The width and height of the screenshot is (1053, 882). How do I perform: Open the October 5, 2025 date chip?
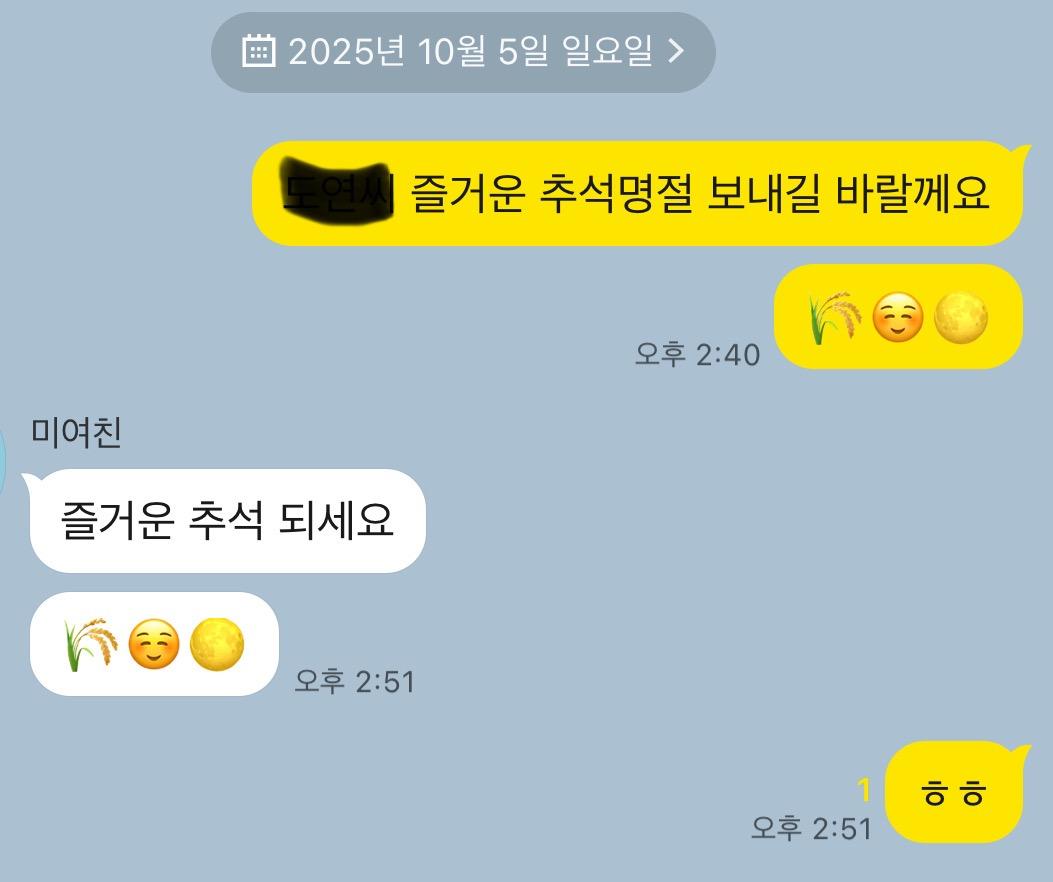pyautogui.click(x=463, y=52)
